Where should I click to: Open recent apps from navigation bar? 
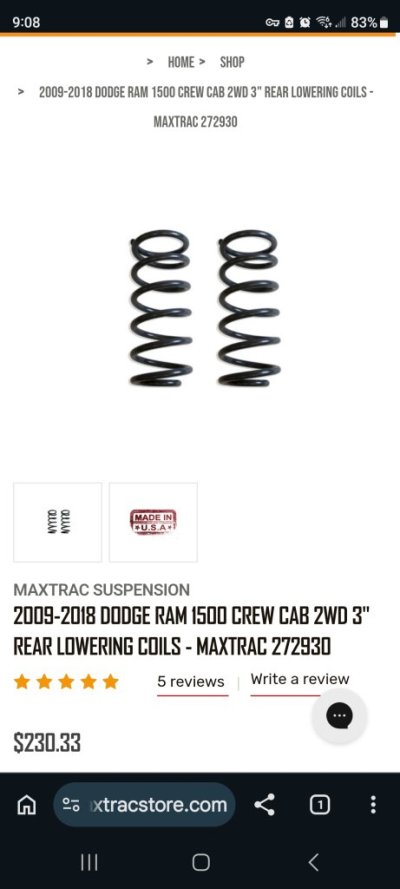tap(89, 862)
